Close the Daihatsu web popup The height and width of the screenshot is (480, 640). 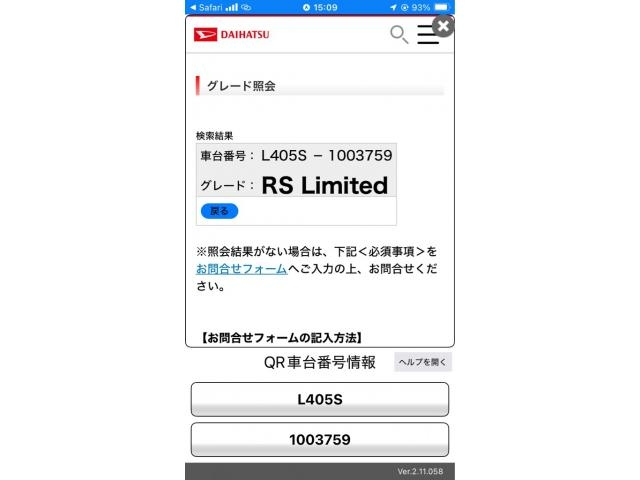coord(444,27)
